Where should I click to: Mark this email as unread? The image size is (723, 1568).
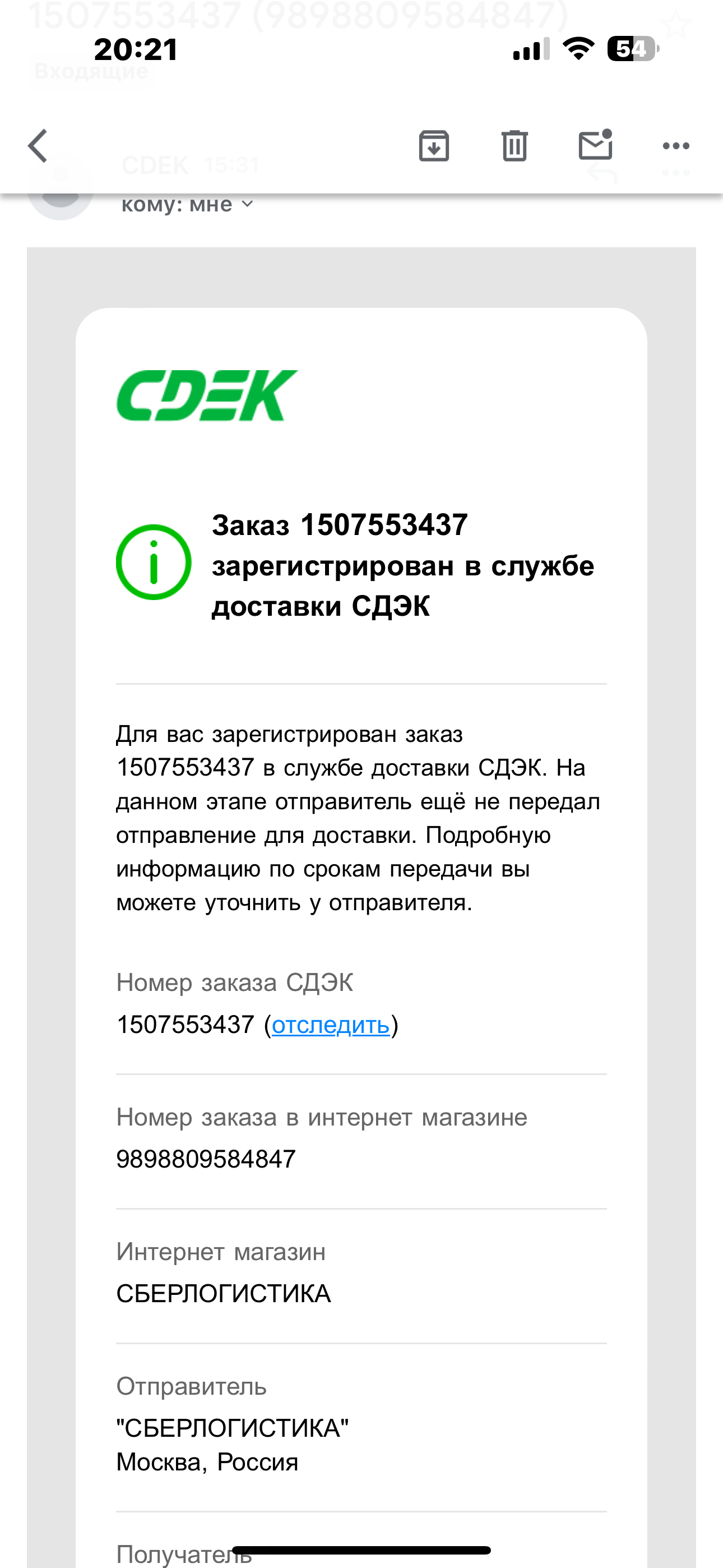point(595,146)
